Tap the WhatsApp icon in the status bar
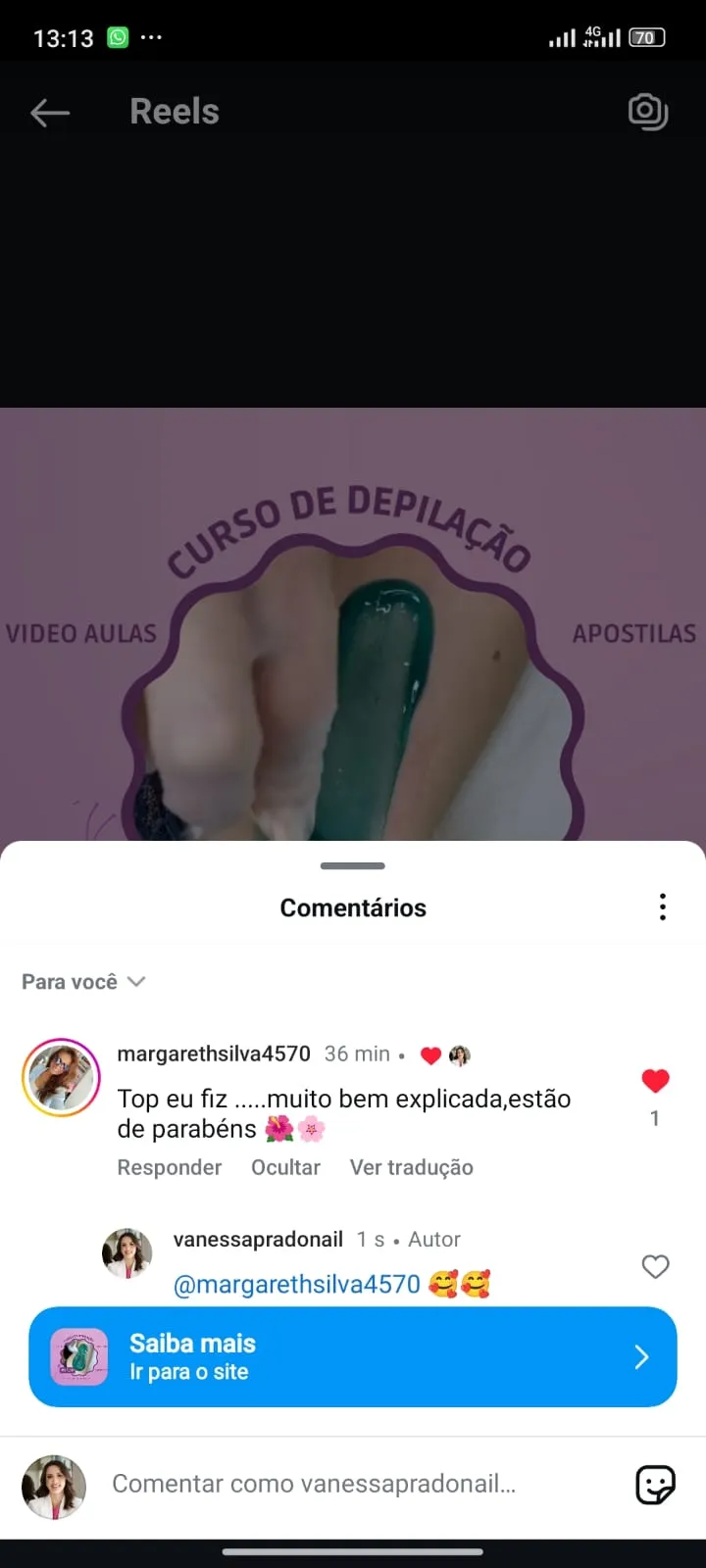Image resolution: width=706 pixels, height=1568 pixels. point(117,35)
